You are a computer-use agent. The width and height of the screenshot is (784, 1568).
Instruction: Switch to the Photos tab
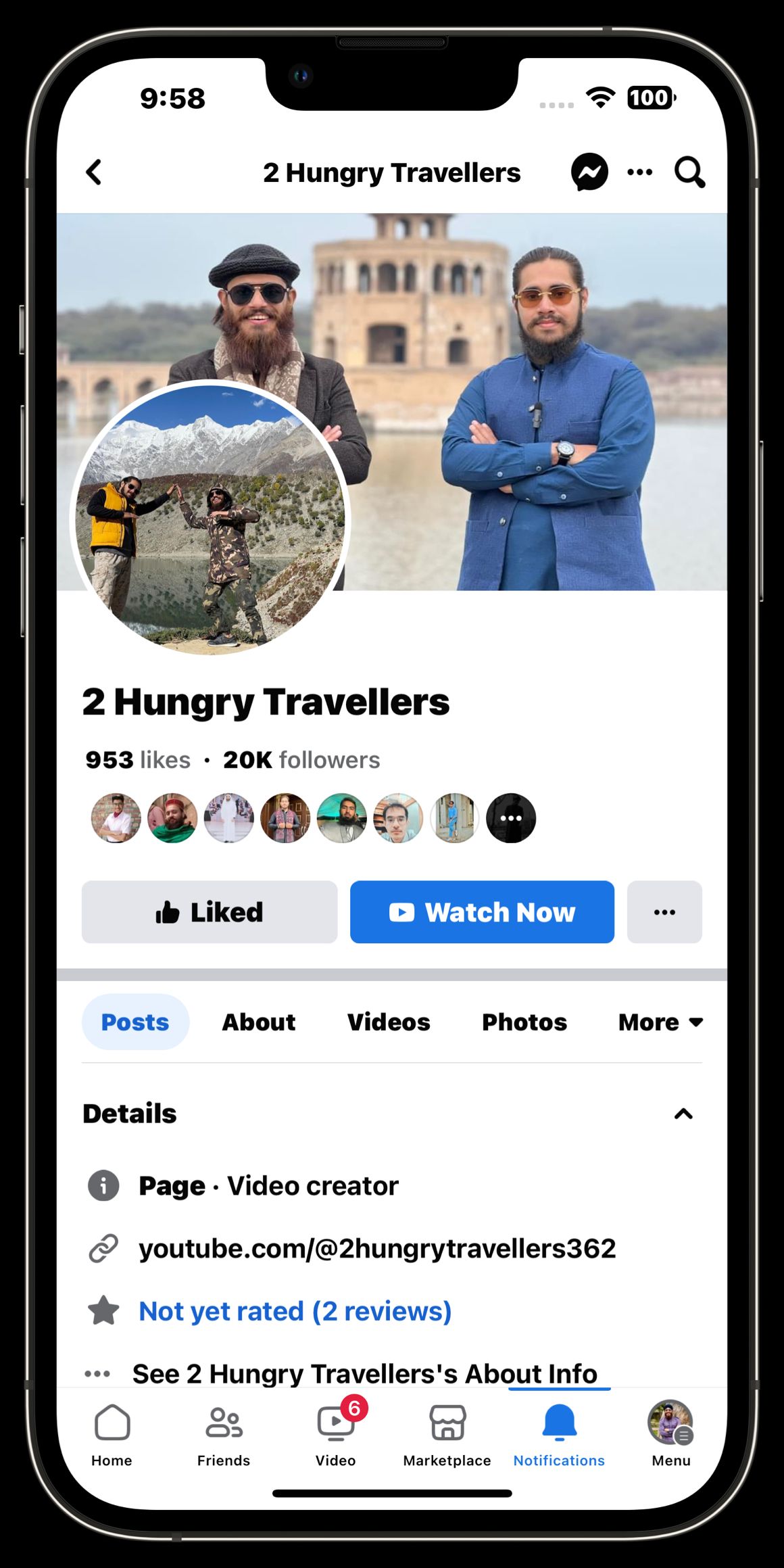tap(524, 1022)
